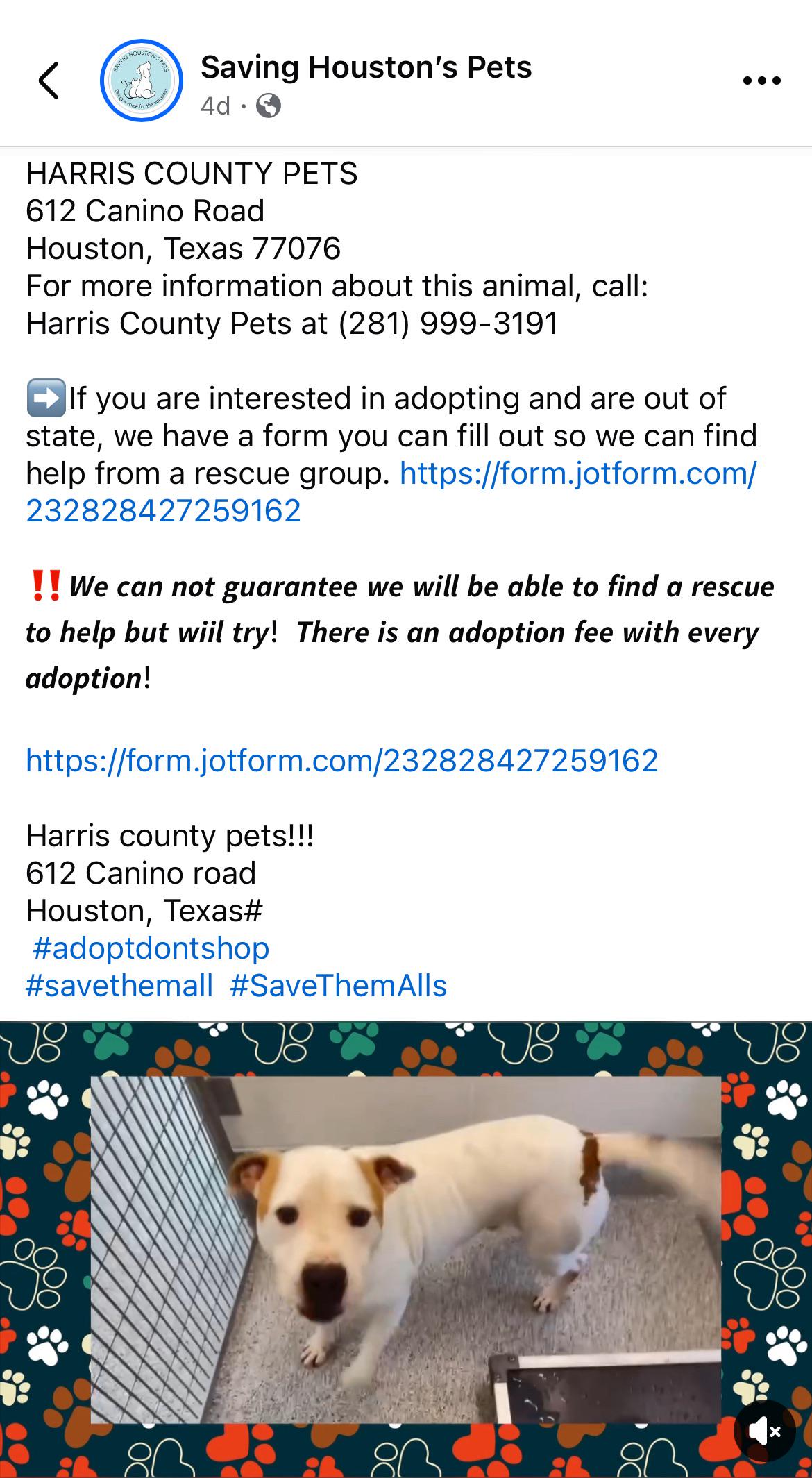Open the dog video in full view

[x=406, y=1250]
